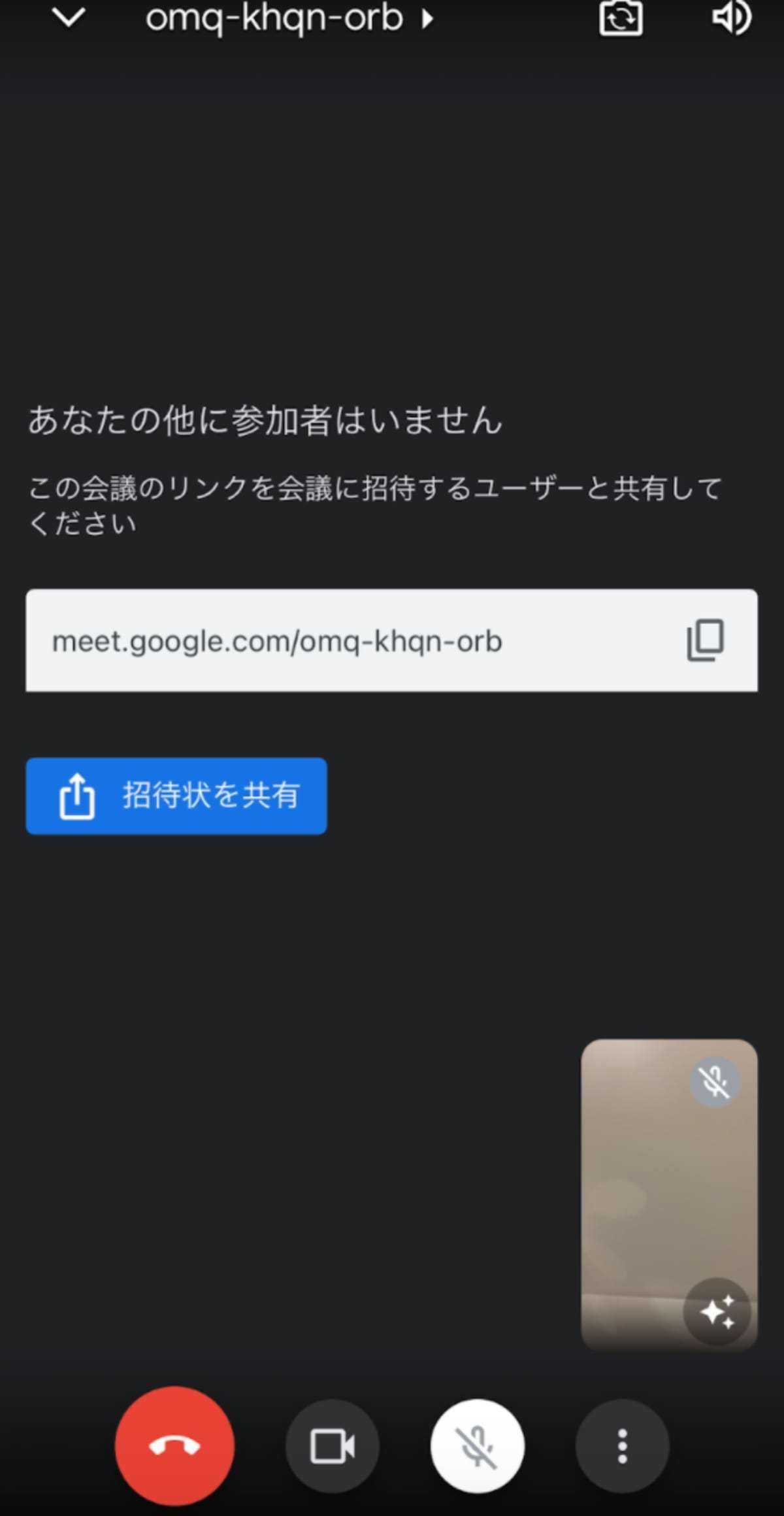The width and height of the screenshot is (784, 1516).
Task: Toggle the camera with the video button
Action: [332, 1446]
